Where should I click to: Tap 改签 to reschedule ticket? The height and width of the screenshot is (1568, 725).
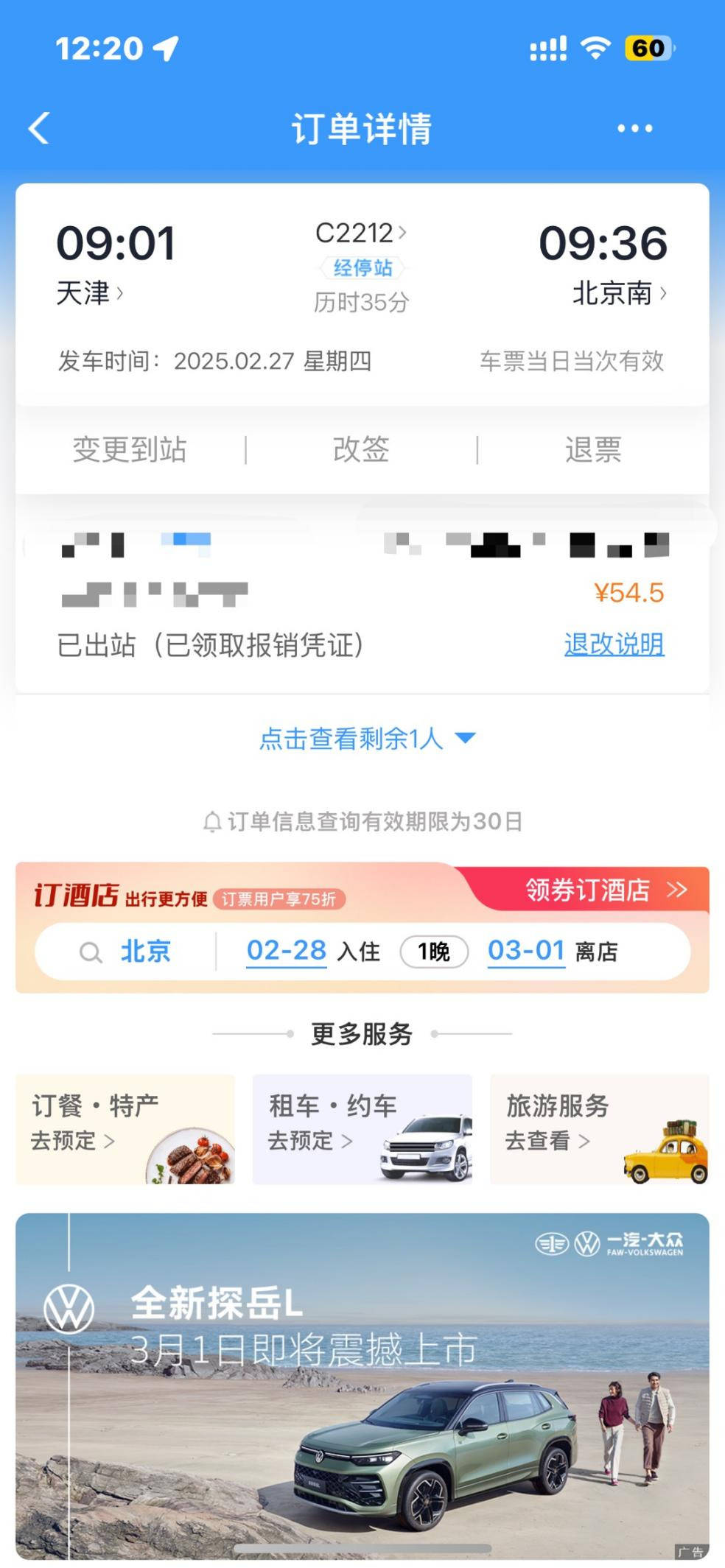coord(361,449)
